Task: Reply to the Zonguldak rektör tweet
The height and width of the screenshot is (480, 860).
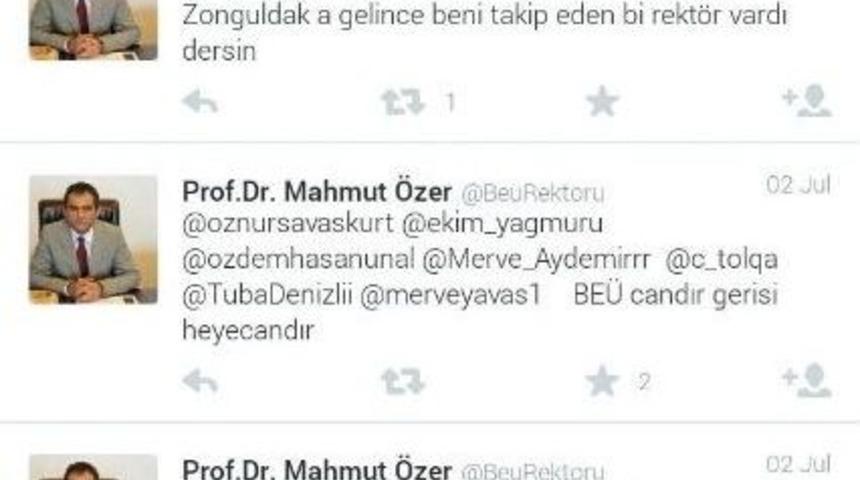Action: pyautogui.click(x=200, y=102)
